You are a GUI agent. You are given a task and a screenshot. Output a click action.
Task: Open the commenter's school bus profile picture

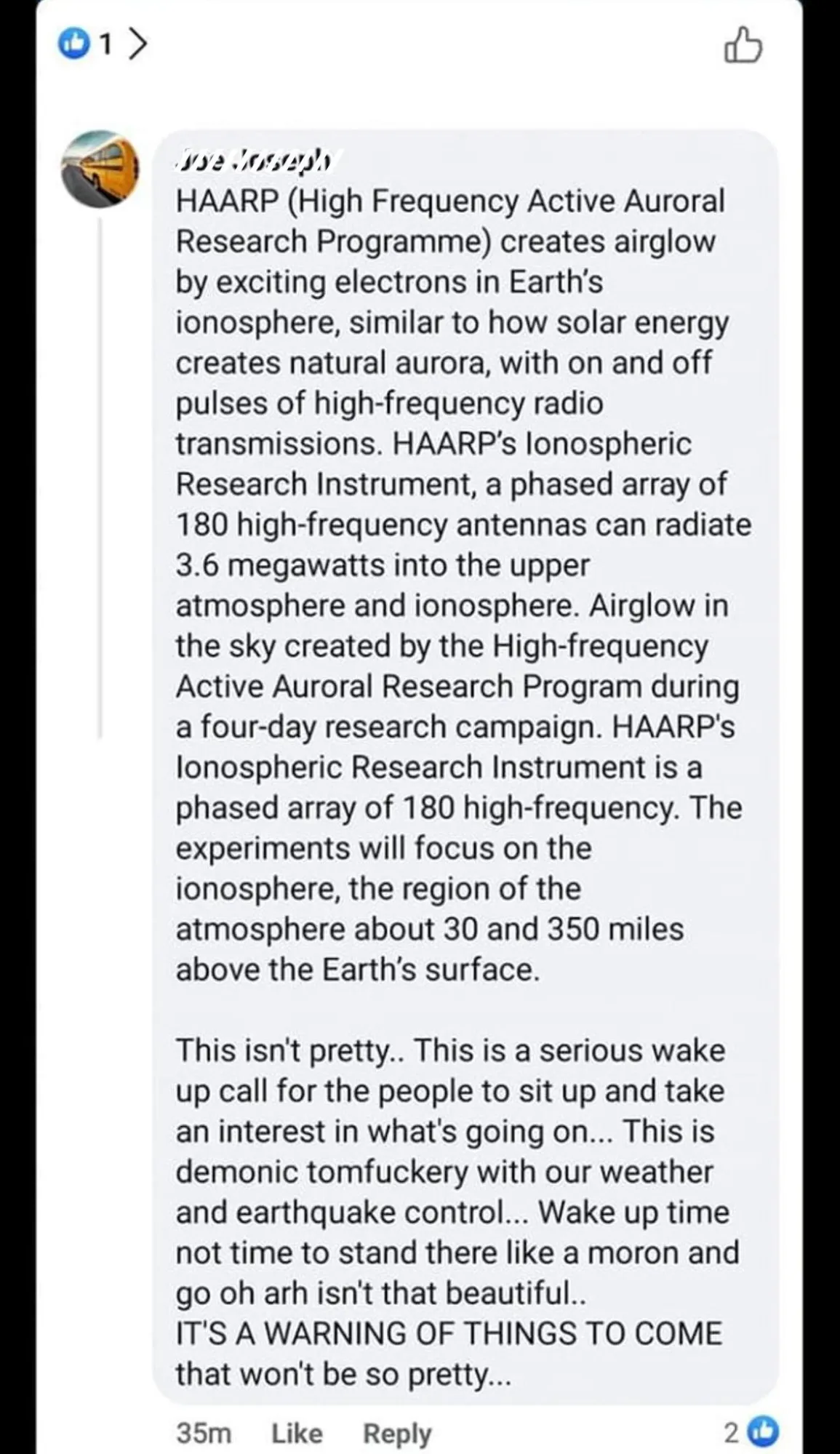point(100,169)
